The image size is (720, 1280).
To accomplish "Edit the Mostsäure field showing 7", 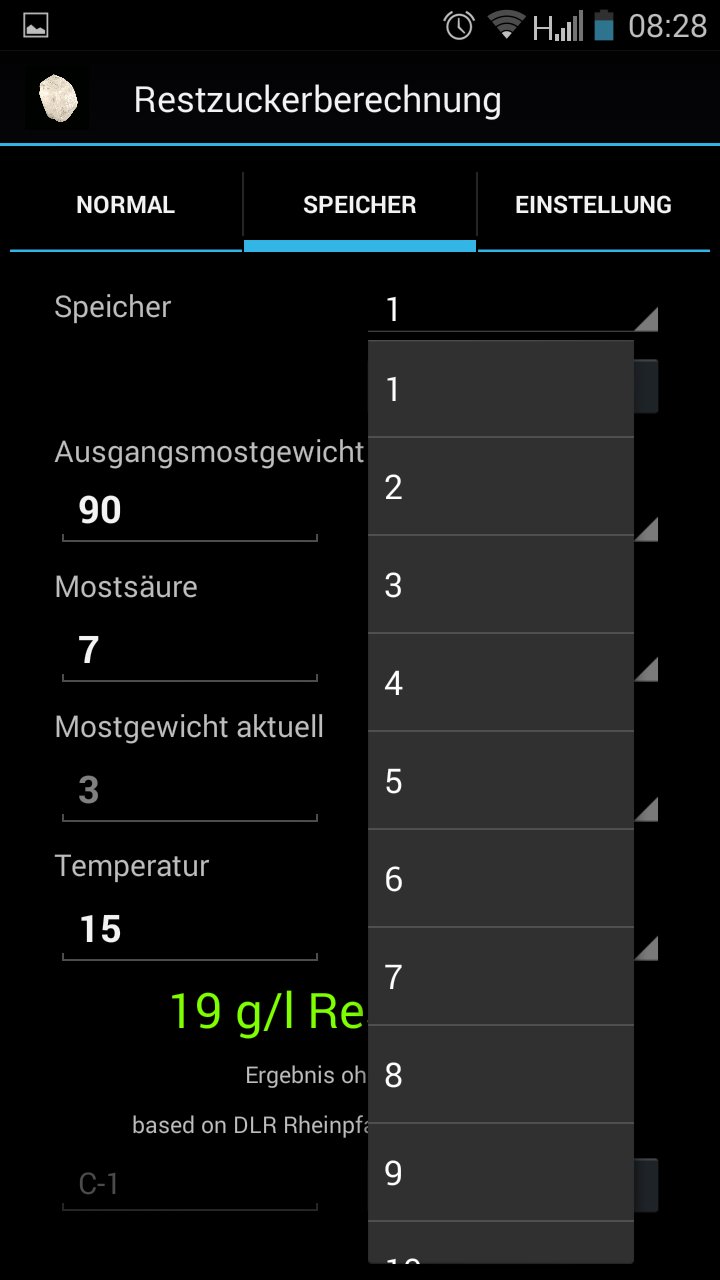I will click(x=190, y=651).
